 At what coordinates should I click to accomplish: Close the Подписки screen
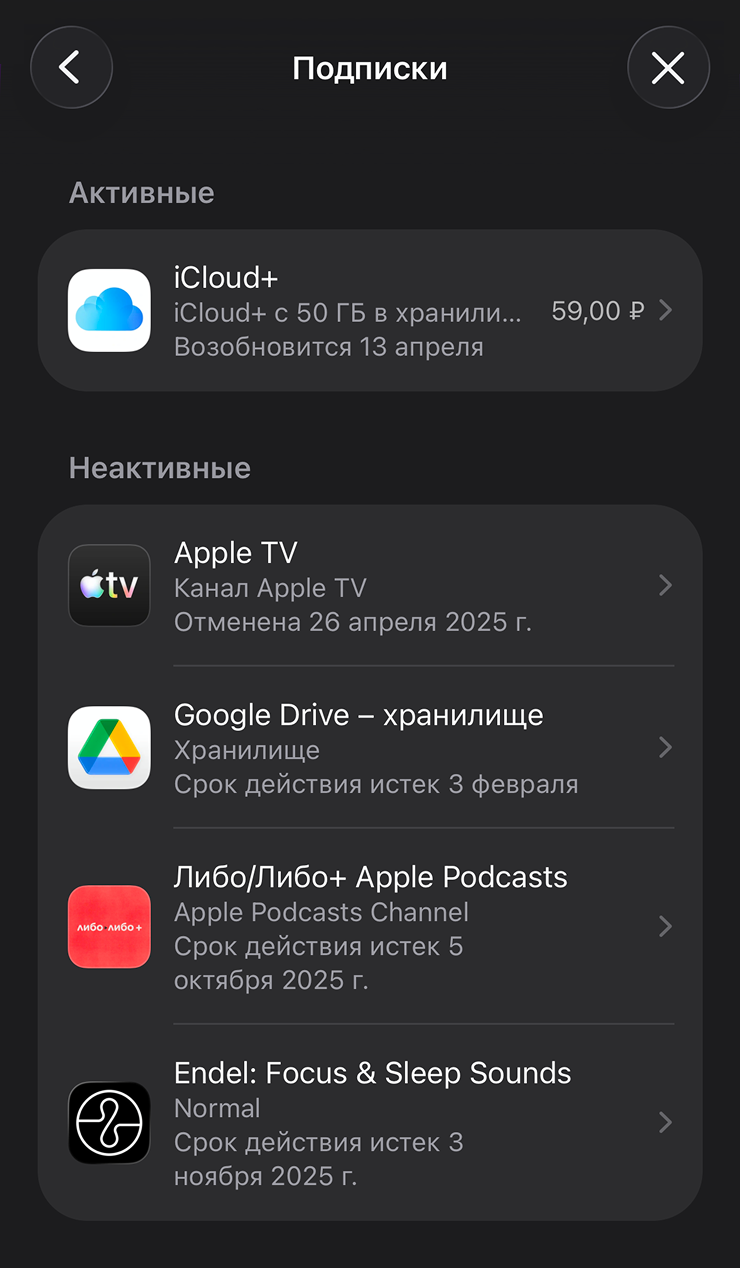tap(668, 67)
